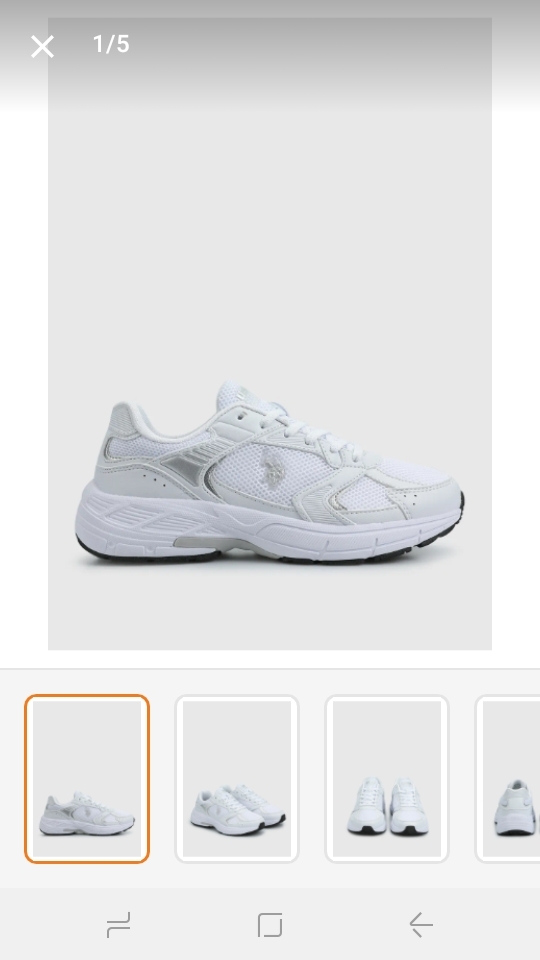This screenshot has height=960, width=540.
Task: Open recent apps from the navigation bar
Action: click(119, 924)
